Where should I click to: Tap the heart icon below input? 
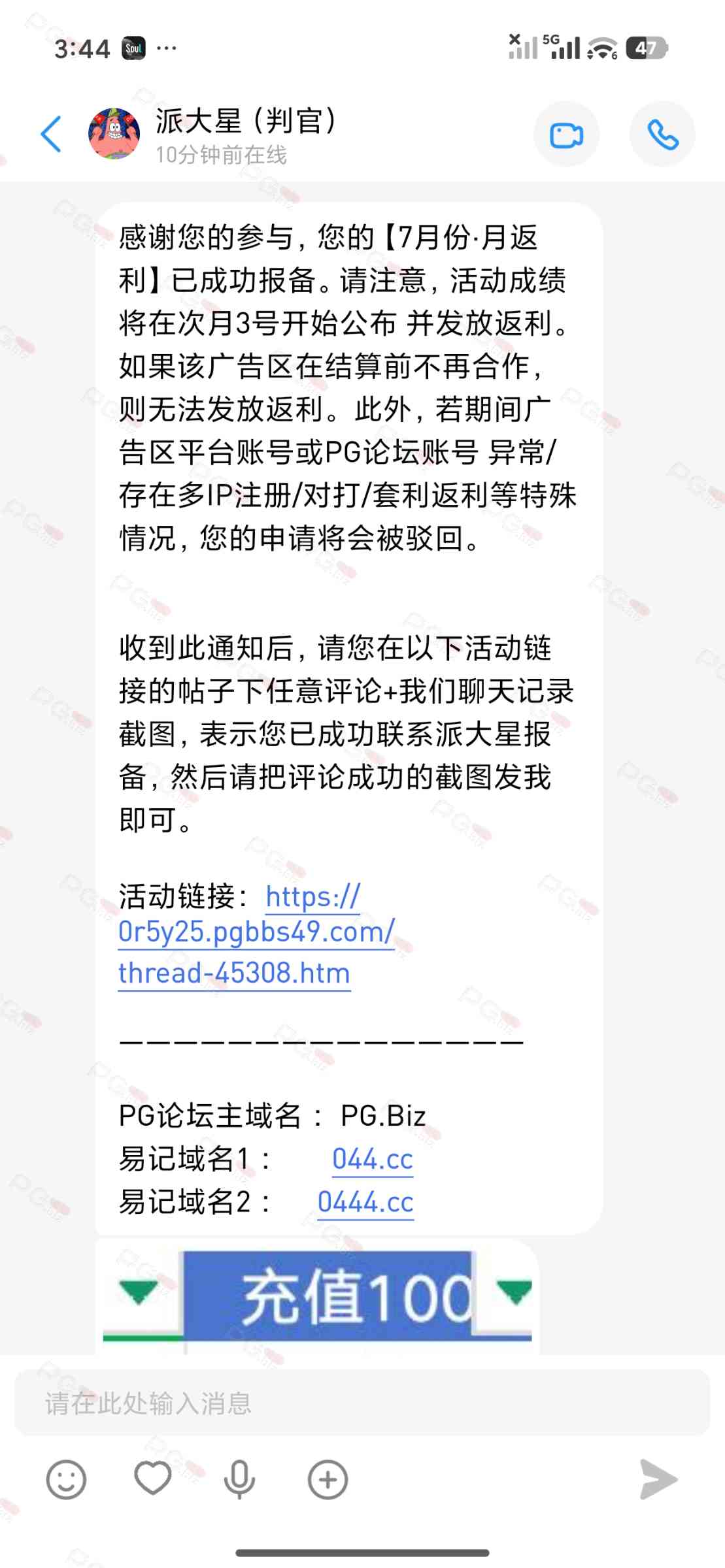[152, 1478]
